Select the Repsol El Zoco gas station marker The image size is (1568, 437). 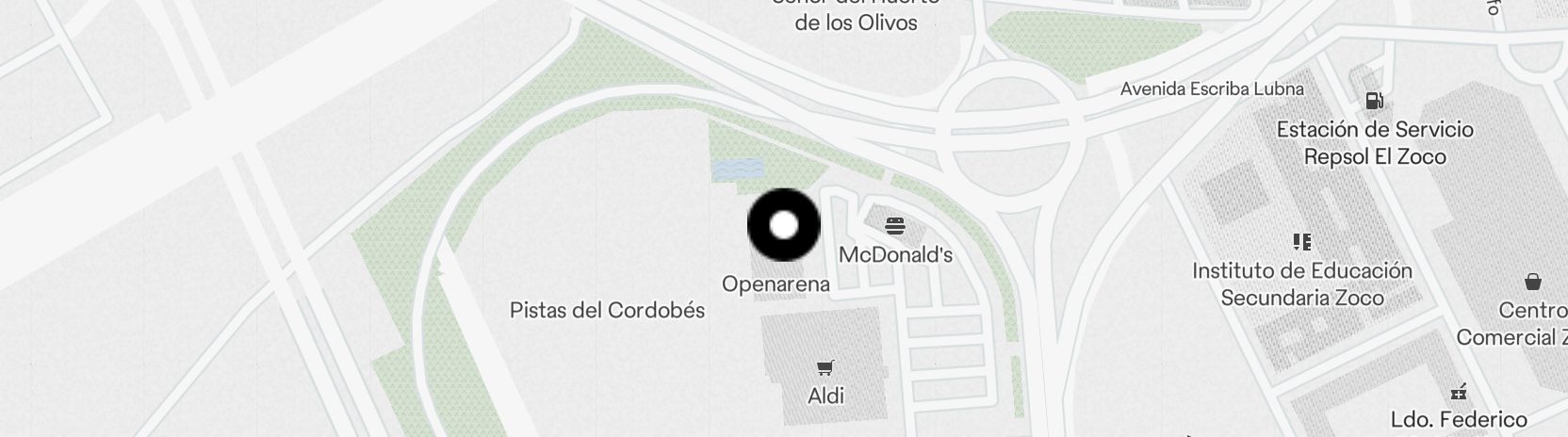[1375, 101]
